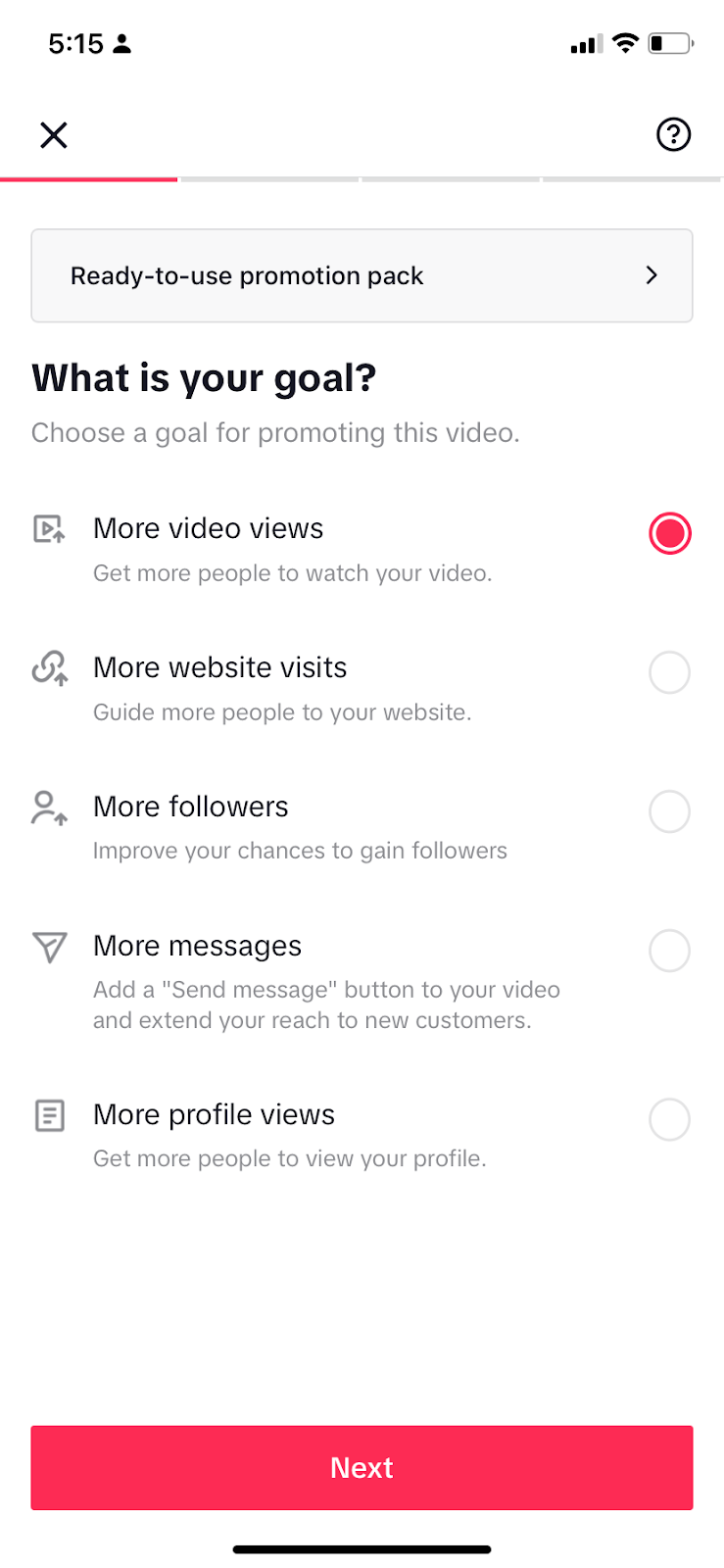Choose More website visits as goal
The image size is (724, 1568).
click(669, 672)
